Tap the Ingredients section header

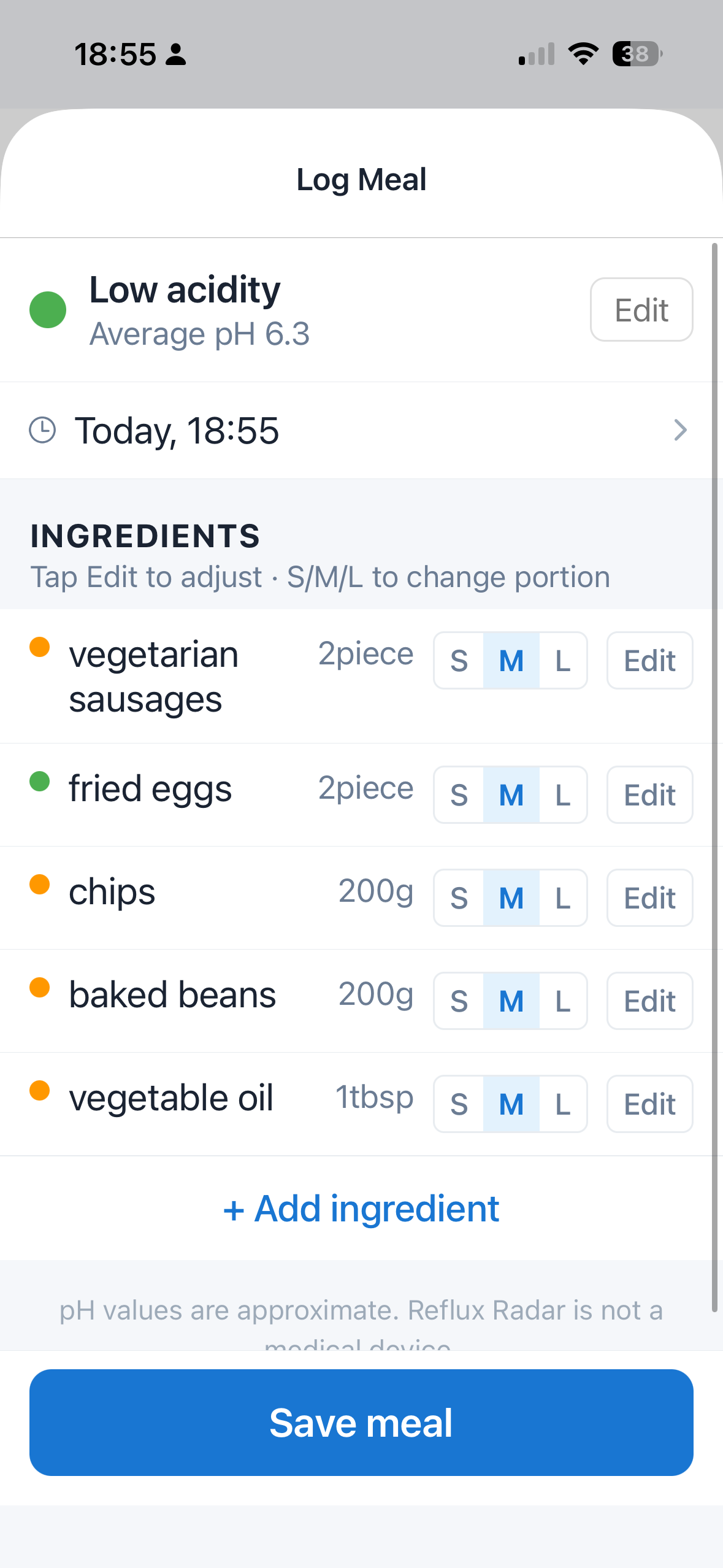(145, 536)
